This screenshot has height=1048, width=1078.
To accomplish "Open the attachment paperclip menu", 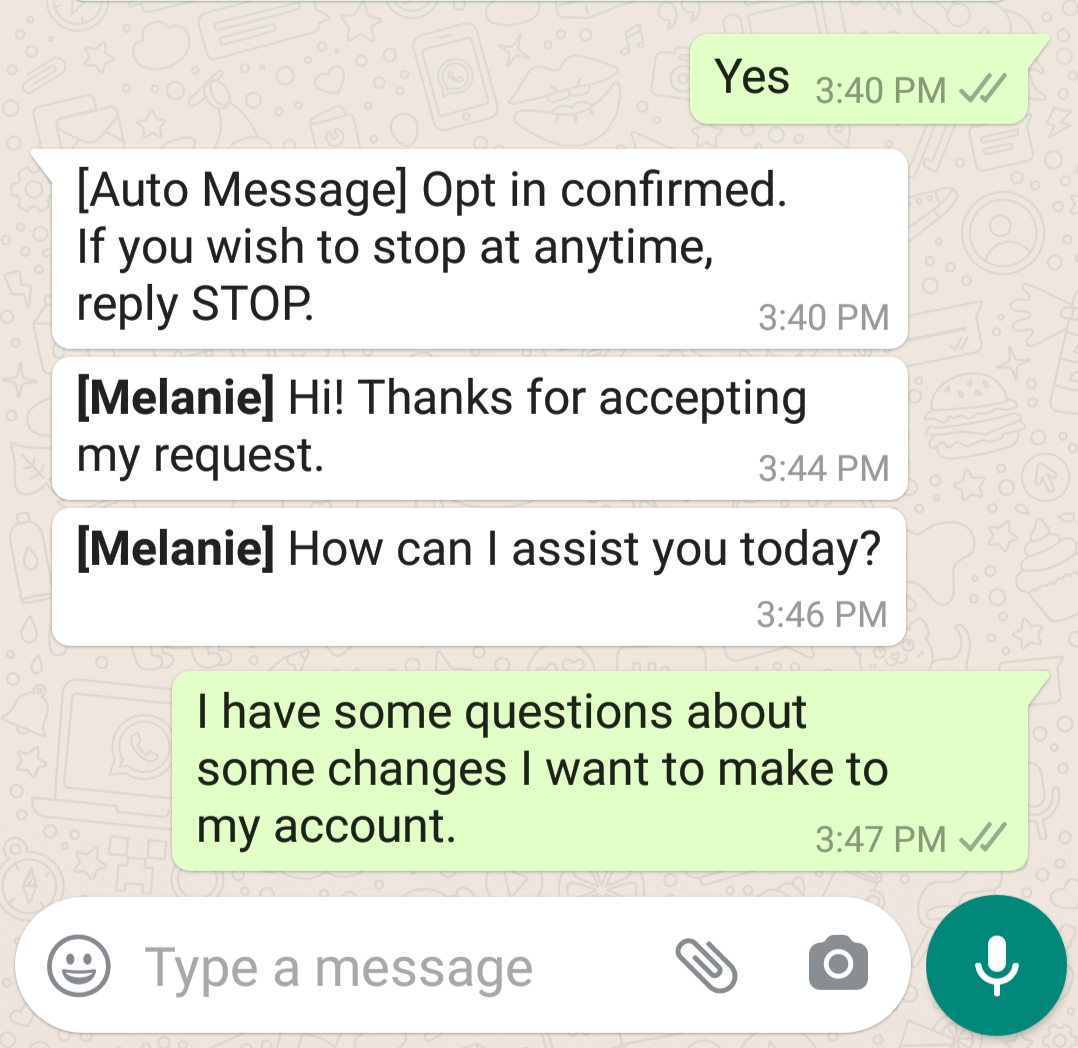I will pos(706,966).
